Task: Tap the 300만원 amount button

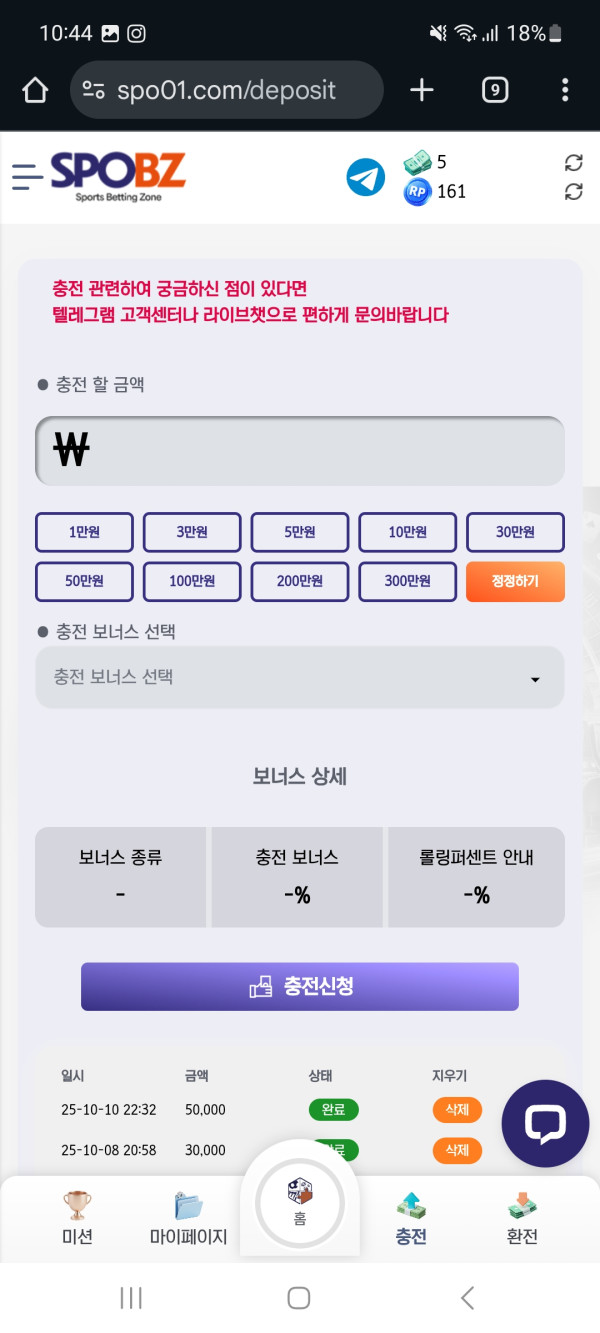Action: [407, 581]
